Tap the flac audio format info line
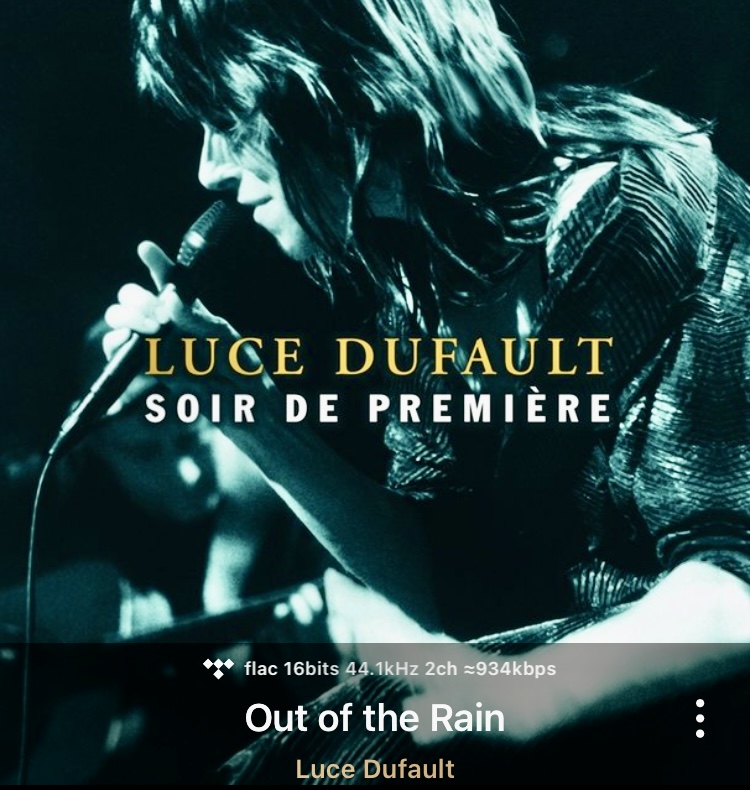Screen dimensions: 750x790 click(x=380, y=668)
